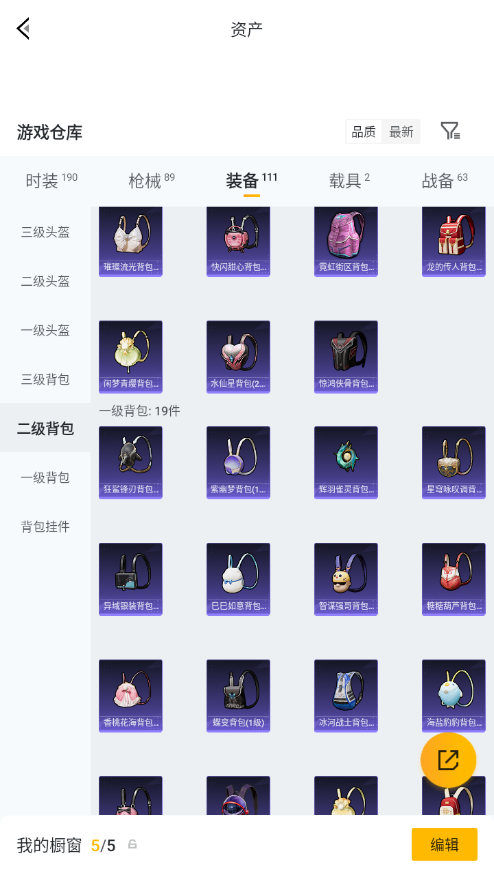Go back from the 资产 page

(x=23, y=28)
